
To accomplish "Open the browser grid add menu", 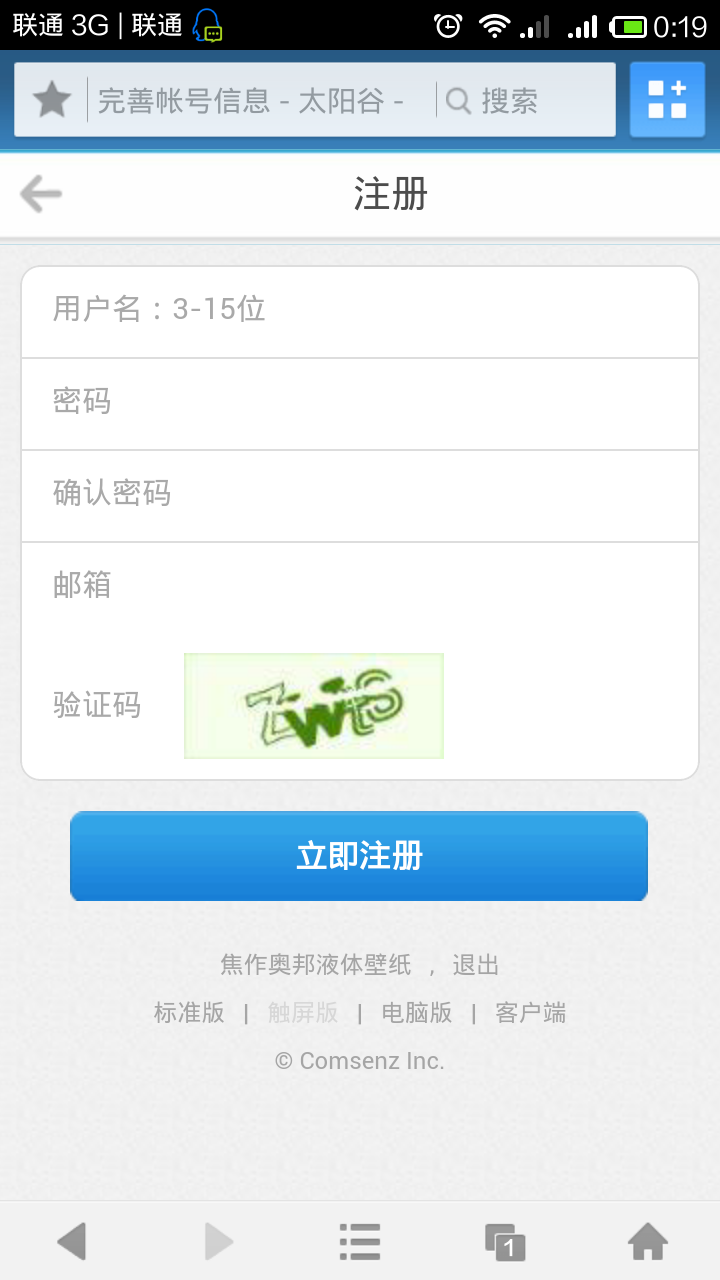I will (x=667, y=100).
